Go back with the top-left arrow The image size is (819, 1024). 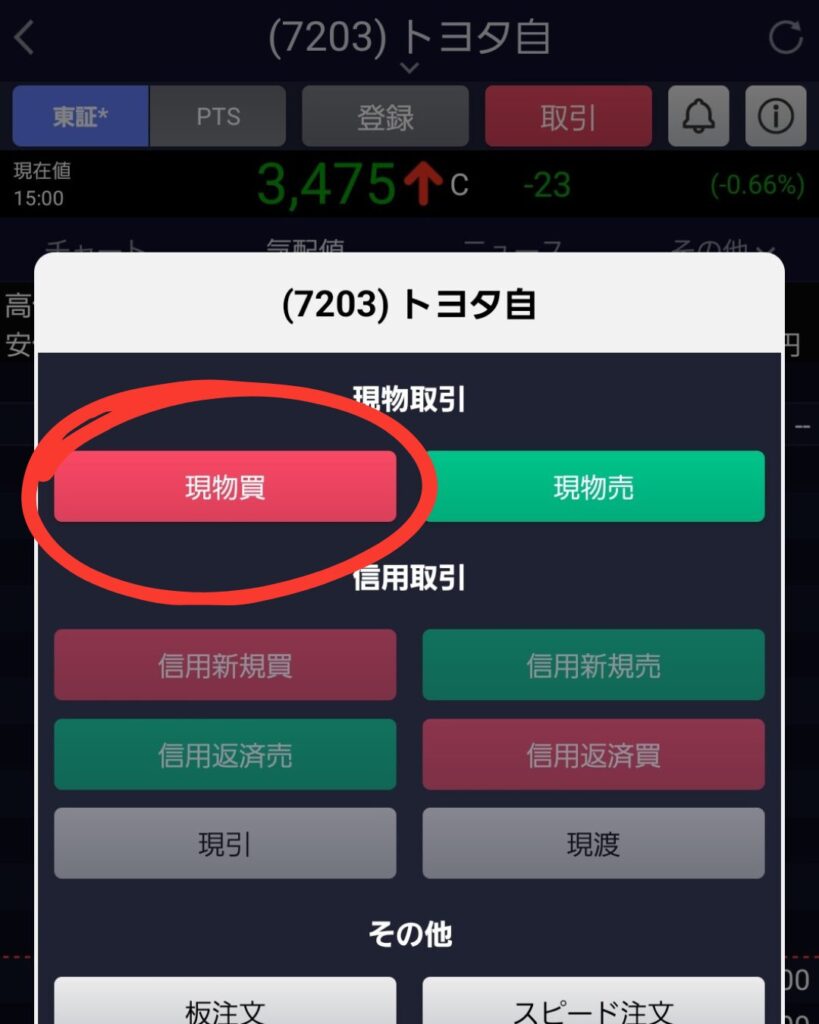point(25,38)
